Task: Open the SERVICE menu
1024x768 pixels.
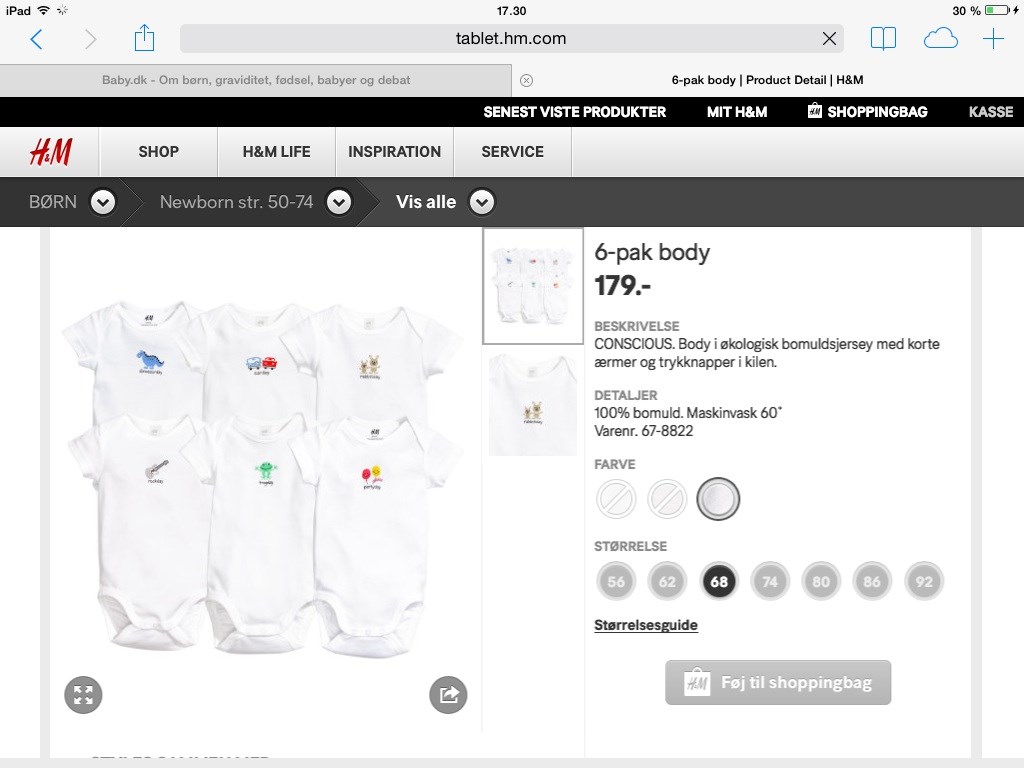Action: [512, 152]
